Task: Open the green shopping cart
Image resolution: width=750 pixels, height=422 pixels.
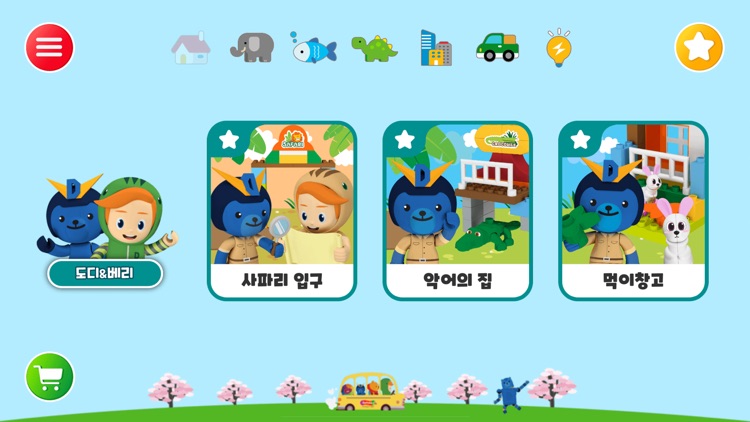Action: [49, 377]
